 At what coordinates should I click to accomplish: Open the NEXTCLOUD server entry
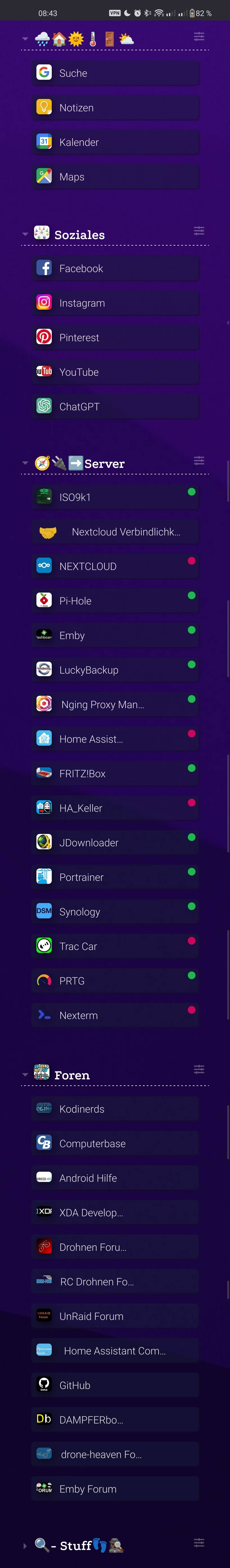point(115,566)
